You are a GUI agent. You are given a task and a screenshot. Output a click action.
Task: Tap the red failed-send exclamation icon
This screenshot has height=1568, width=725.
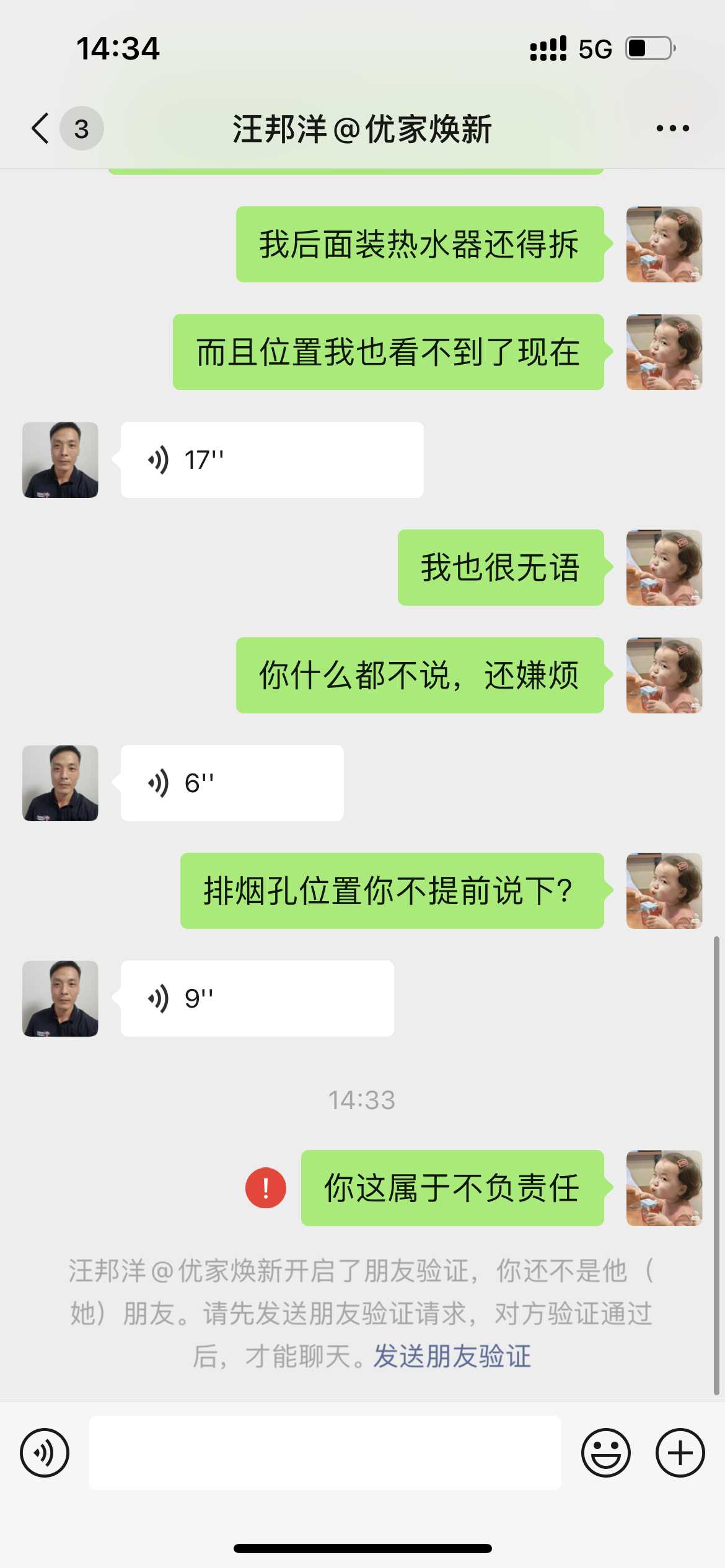(266, 1188)
